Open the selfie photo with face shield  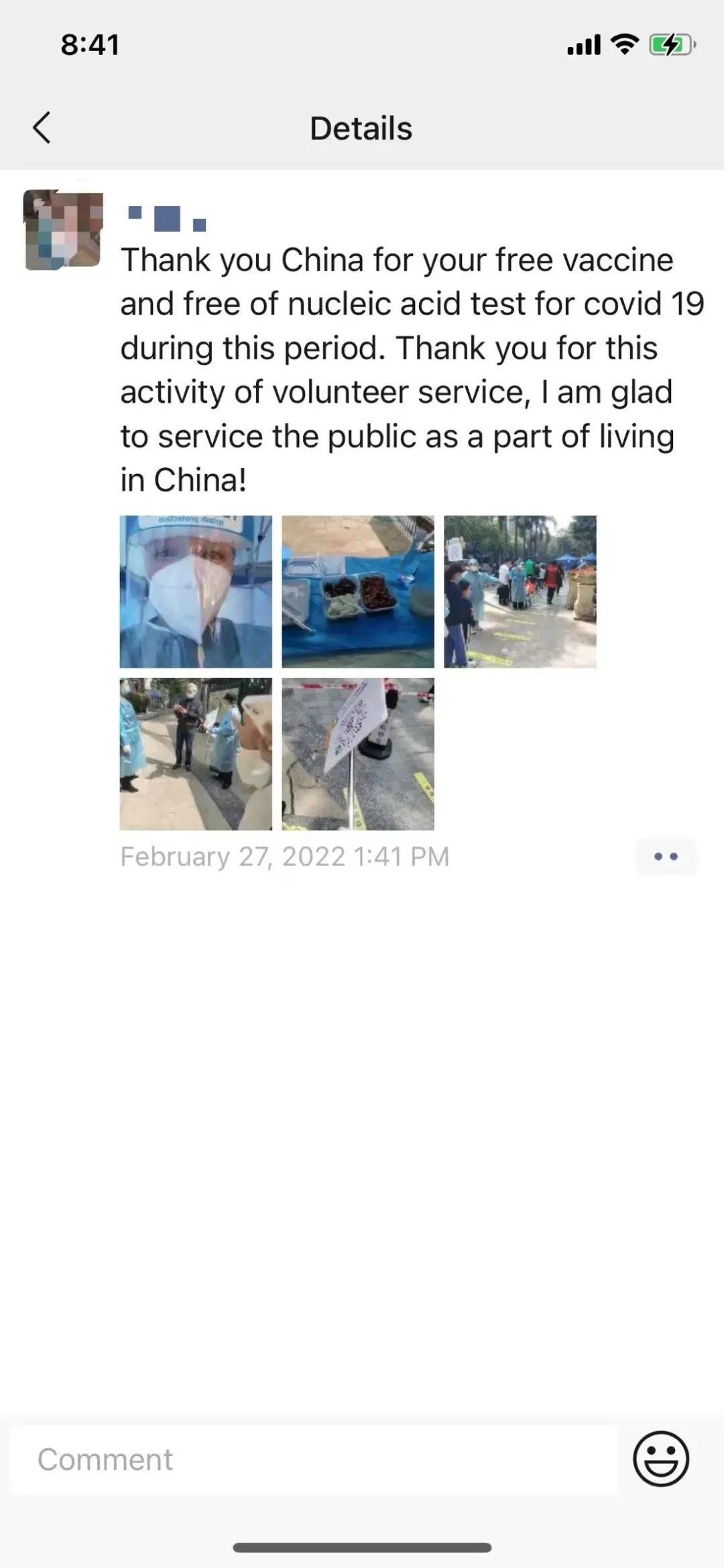(x=196, y=591)
